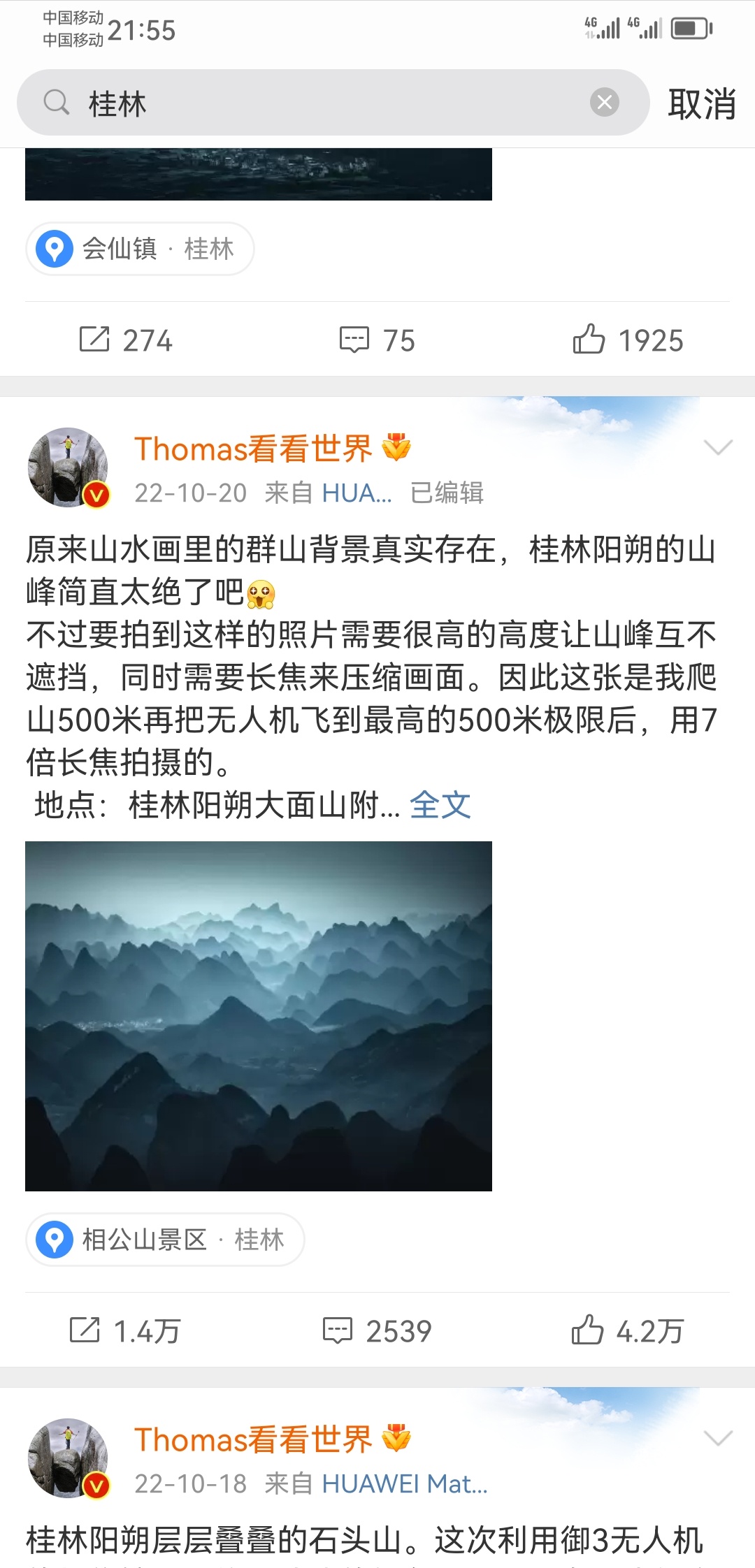Expand the dropdown arrow on 22-10-18 post
Viewport: 755px width, 1568px height.
(718, 1438)
